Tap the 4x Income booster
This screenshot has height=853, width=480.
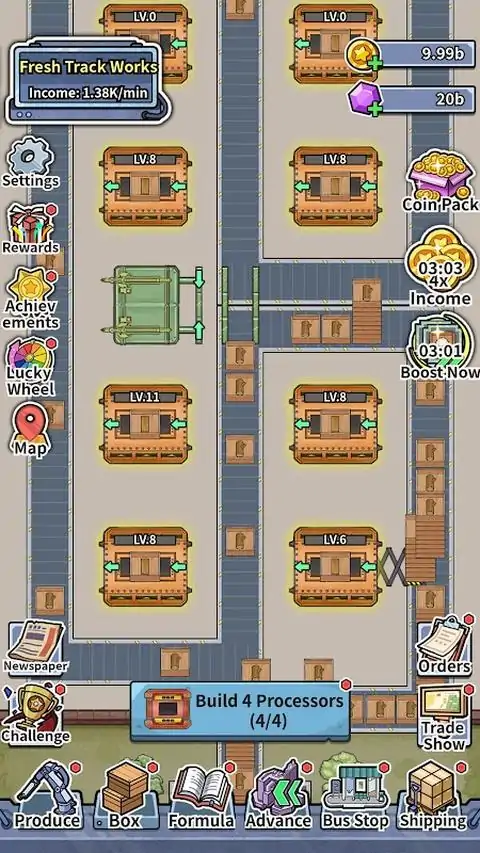point(441,268)
